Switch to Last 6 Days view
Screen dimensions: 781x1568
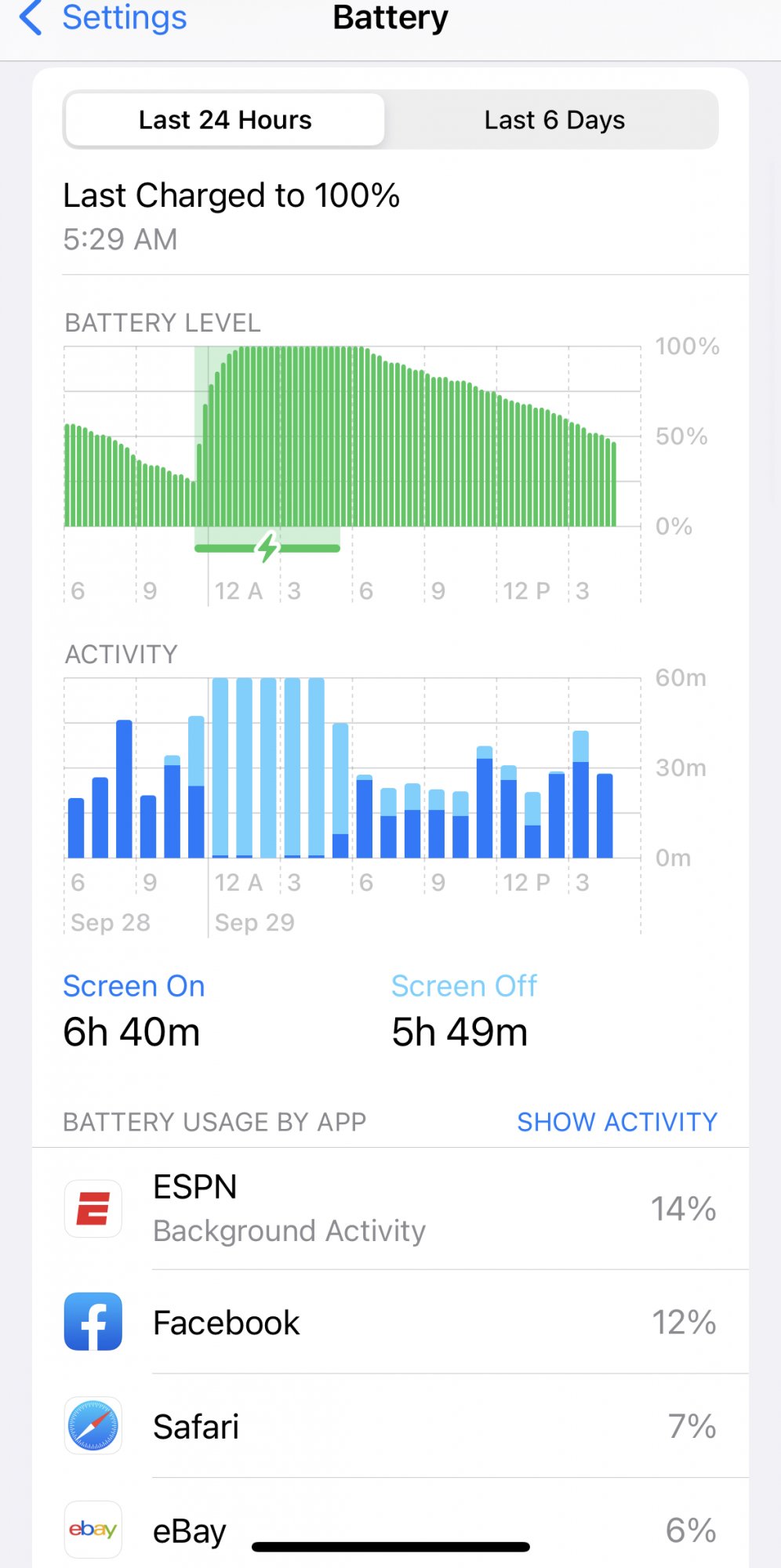pos(554,120)
